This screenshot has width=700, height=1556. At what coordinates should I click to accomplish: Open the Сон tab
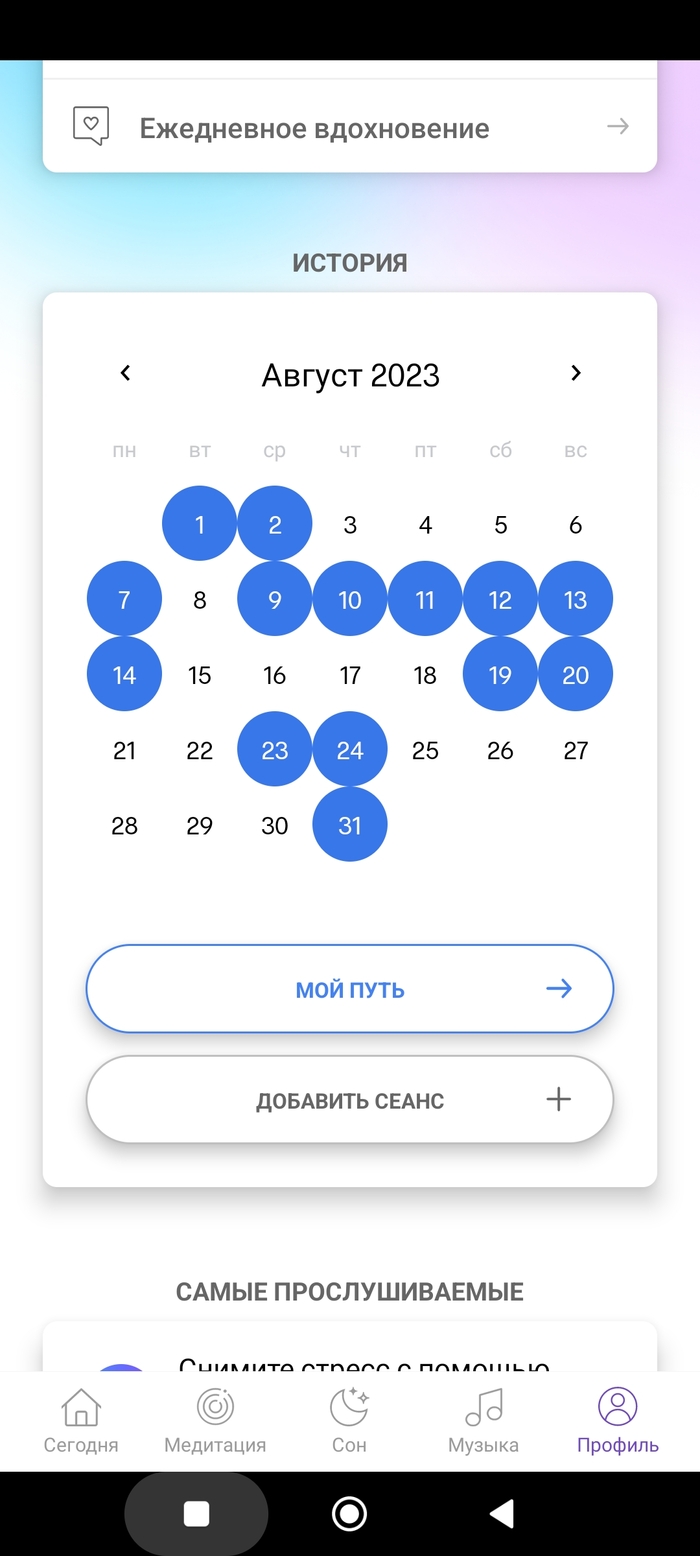pyautogui.click(x=349, y=1422)
